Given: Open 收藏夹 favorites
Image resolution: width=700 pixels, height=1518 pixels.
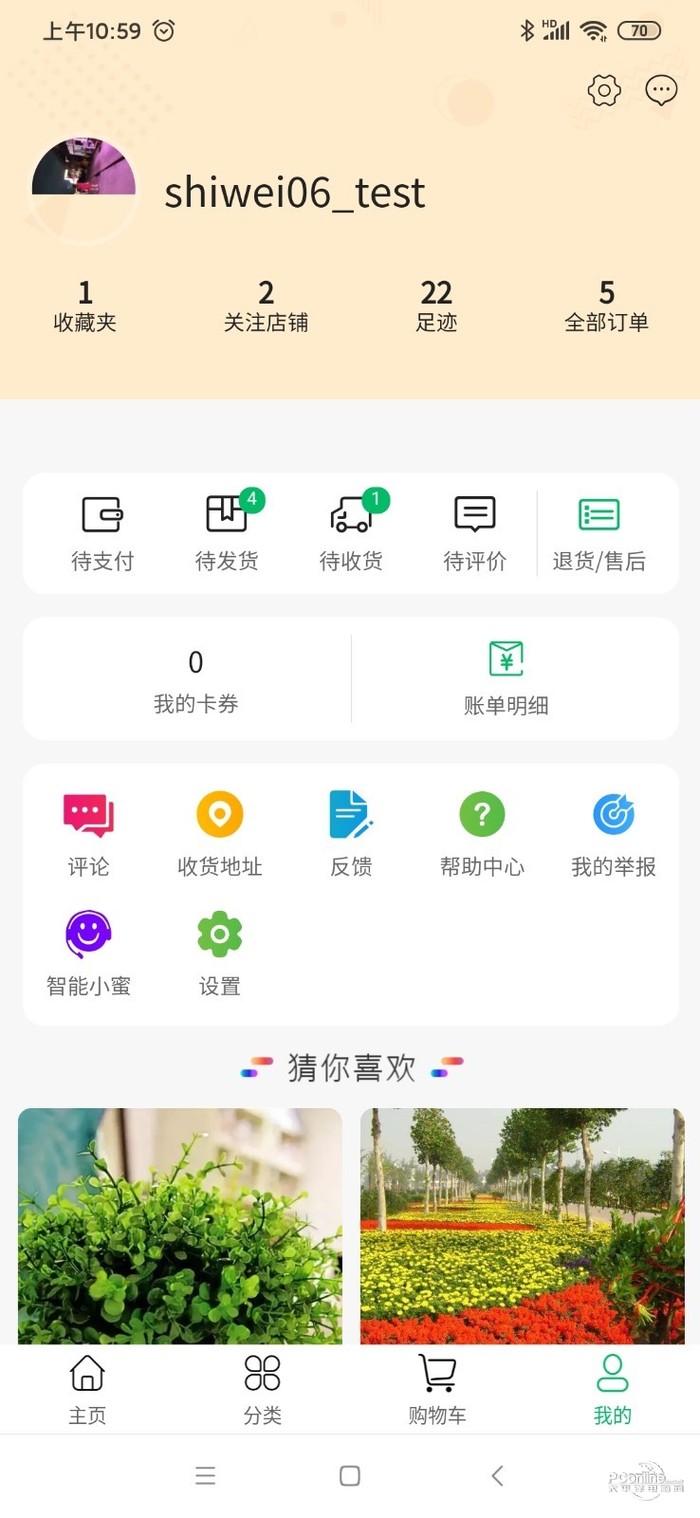Looking at the screenshot, I should (x=85, y=305).
